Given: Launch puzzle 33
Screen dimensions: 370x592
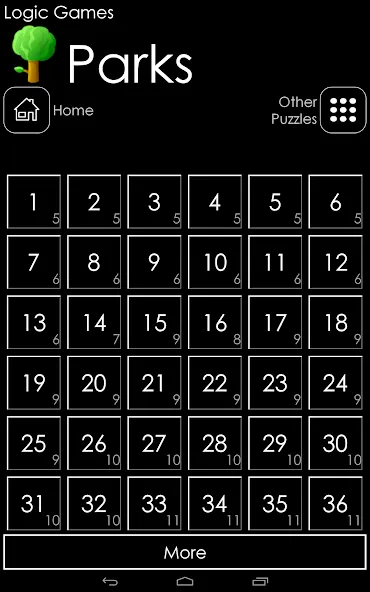Looking at the screenshot, I should 154,503.
